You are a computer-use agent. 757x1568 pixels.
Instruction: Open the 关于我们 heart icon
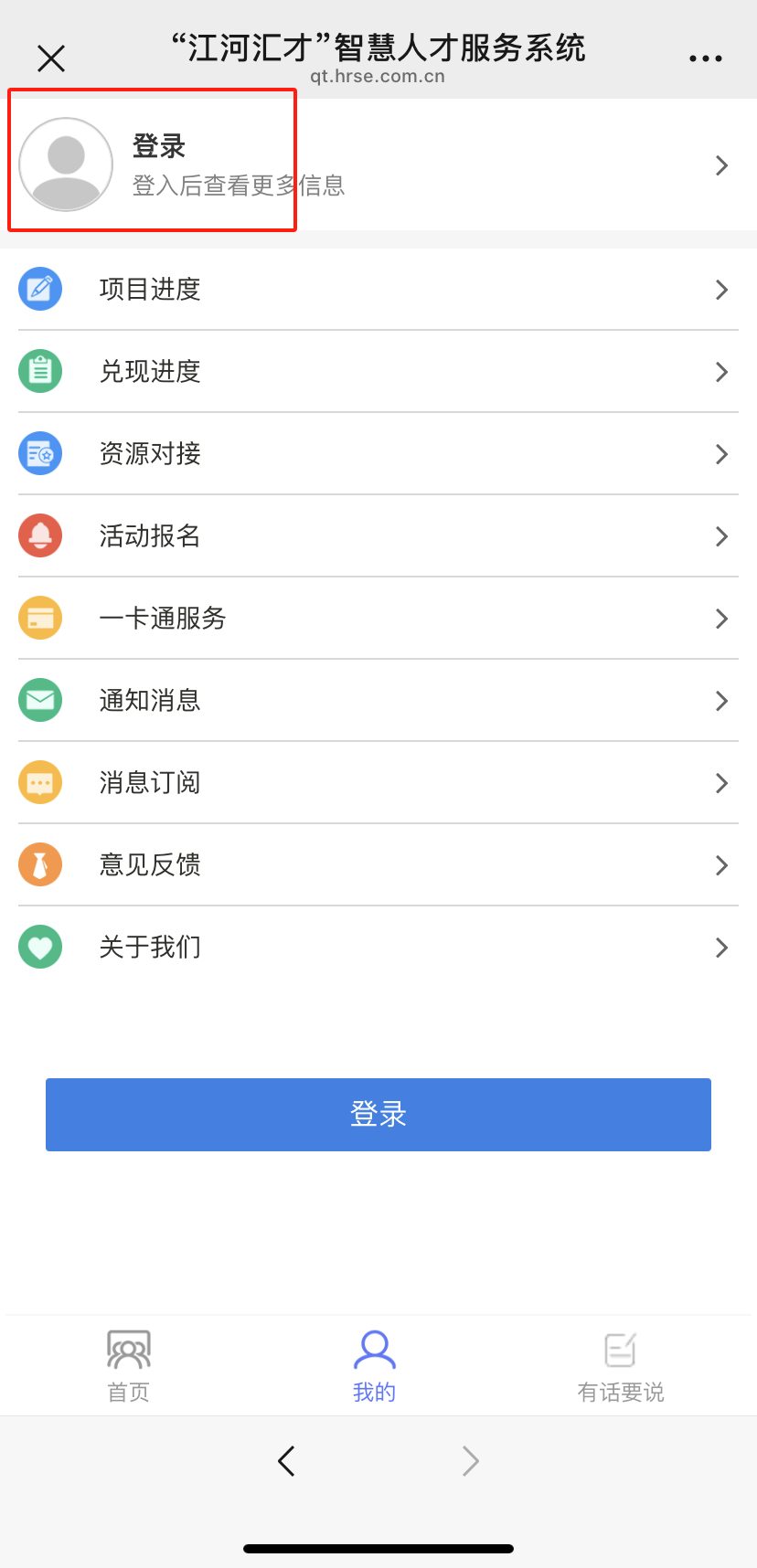[40, 947]
